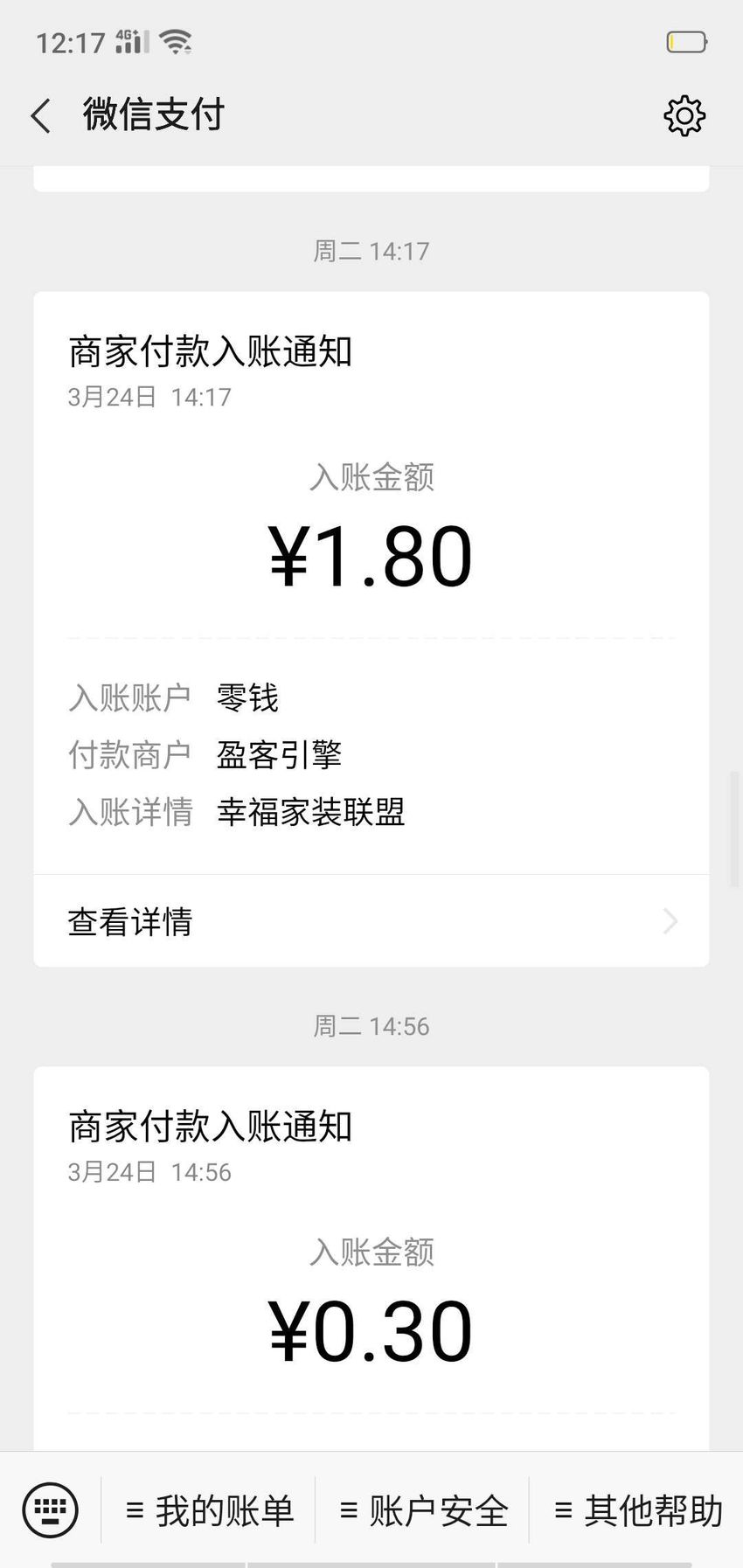Open the ¥0.30 商家付款入账通知 card

371,1259
